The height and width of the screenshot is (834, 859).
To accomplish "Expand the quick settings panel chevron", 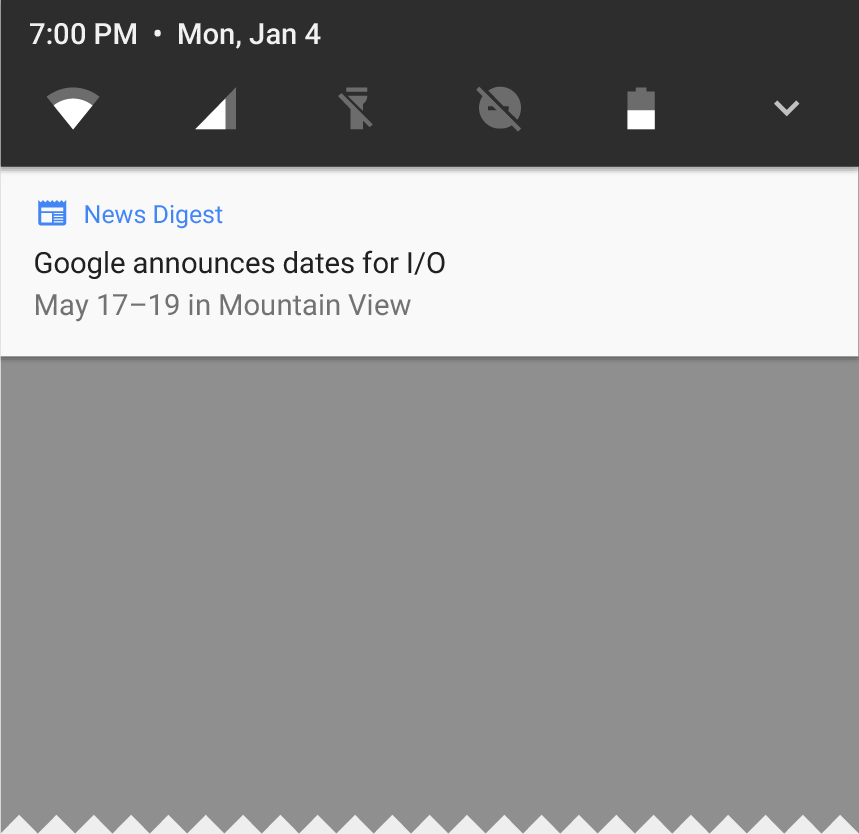I will 786,108.
